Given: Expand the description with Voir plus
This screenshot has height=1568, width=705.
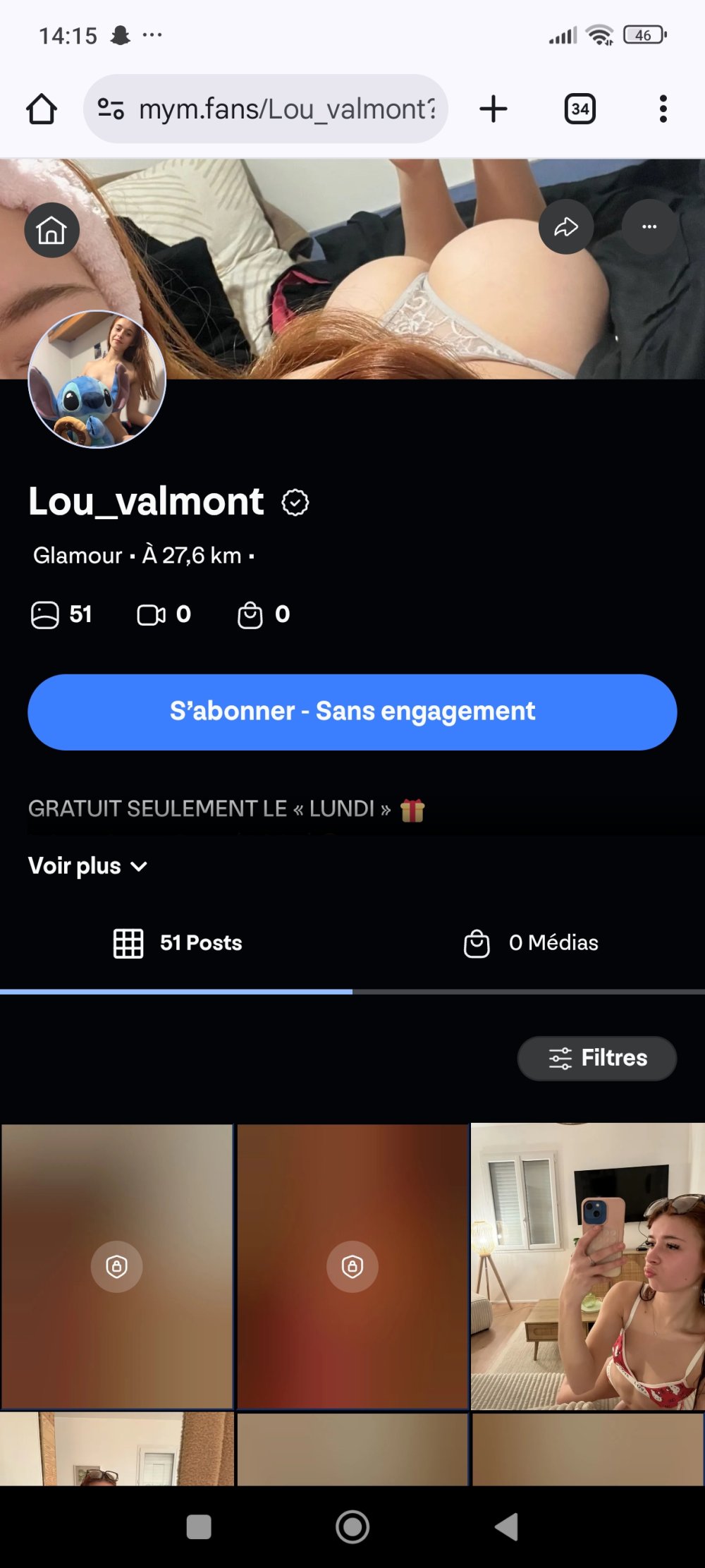Looking at the screenshot, I should point(87,866).
